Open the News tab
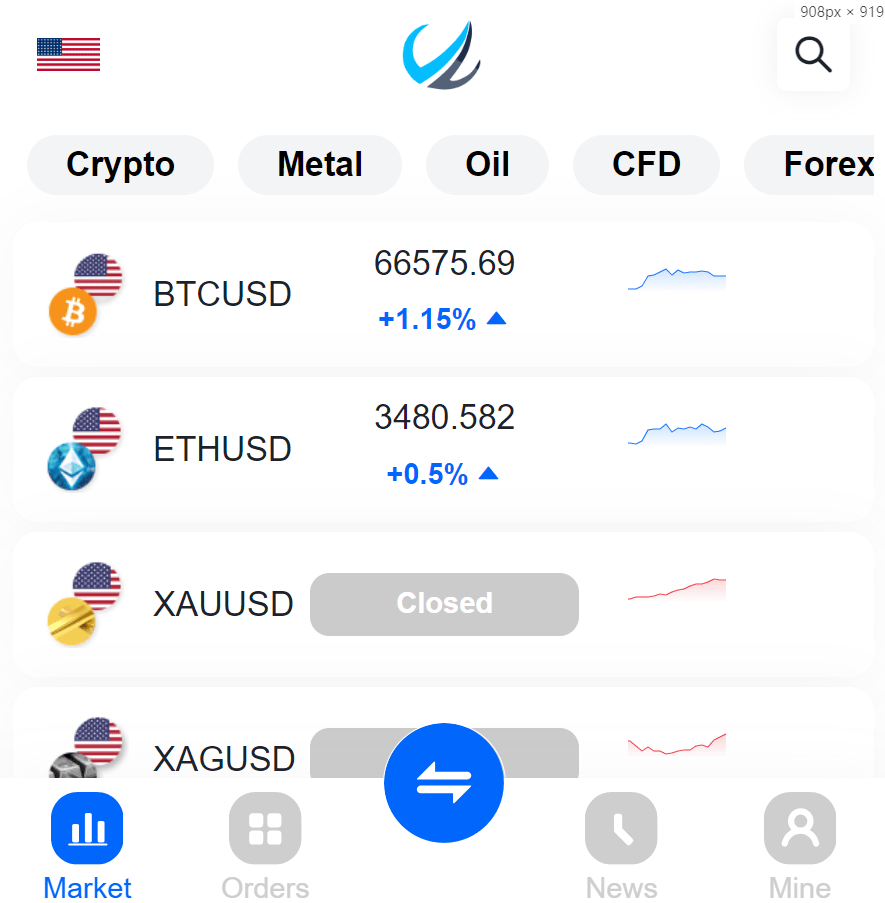The width and height of the screenshot is (885, 903). point(621,845)
